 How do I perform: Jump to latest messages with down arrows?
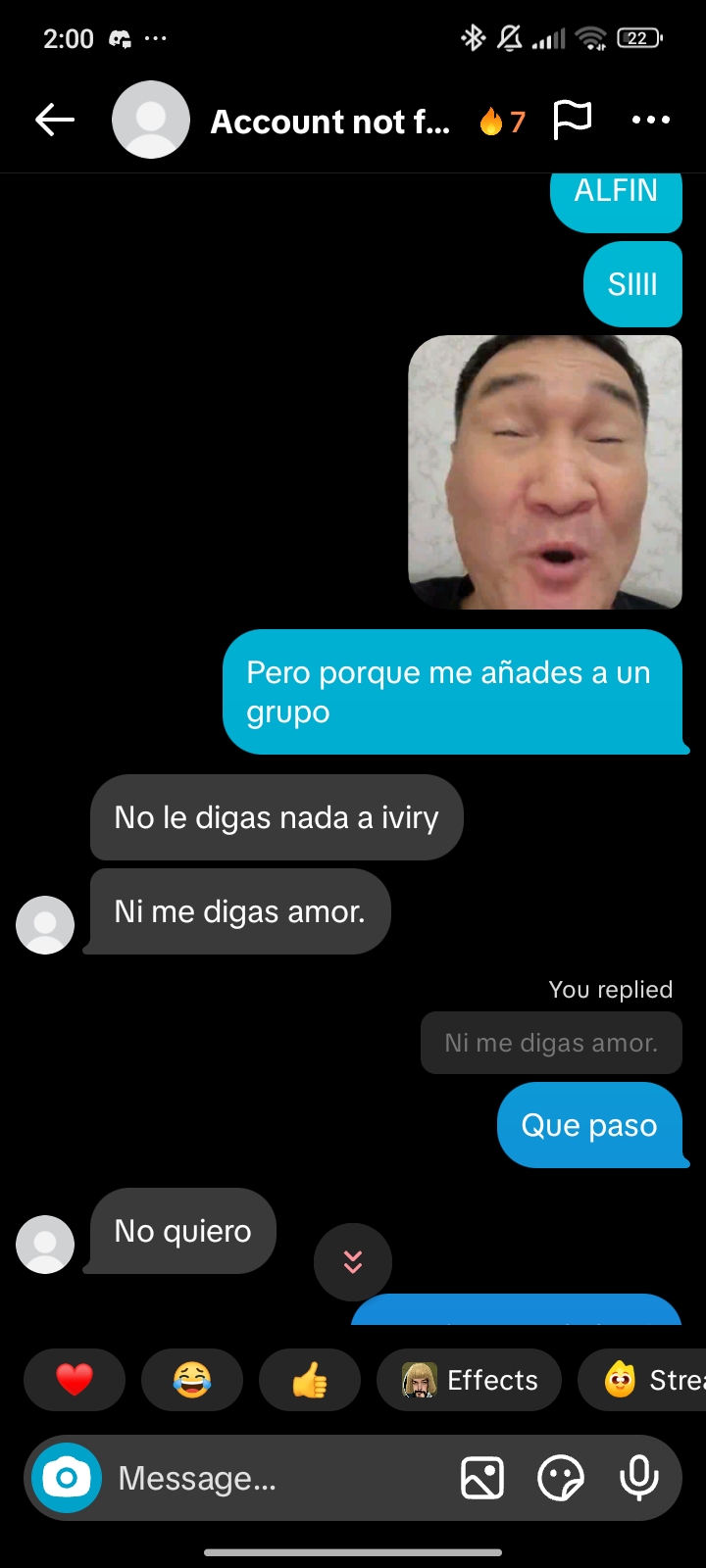353,1262
